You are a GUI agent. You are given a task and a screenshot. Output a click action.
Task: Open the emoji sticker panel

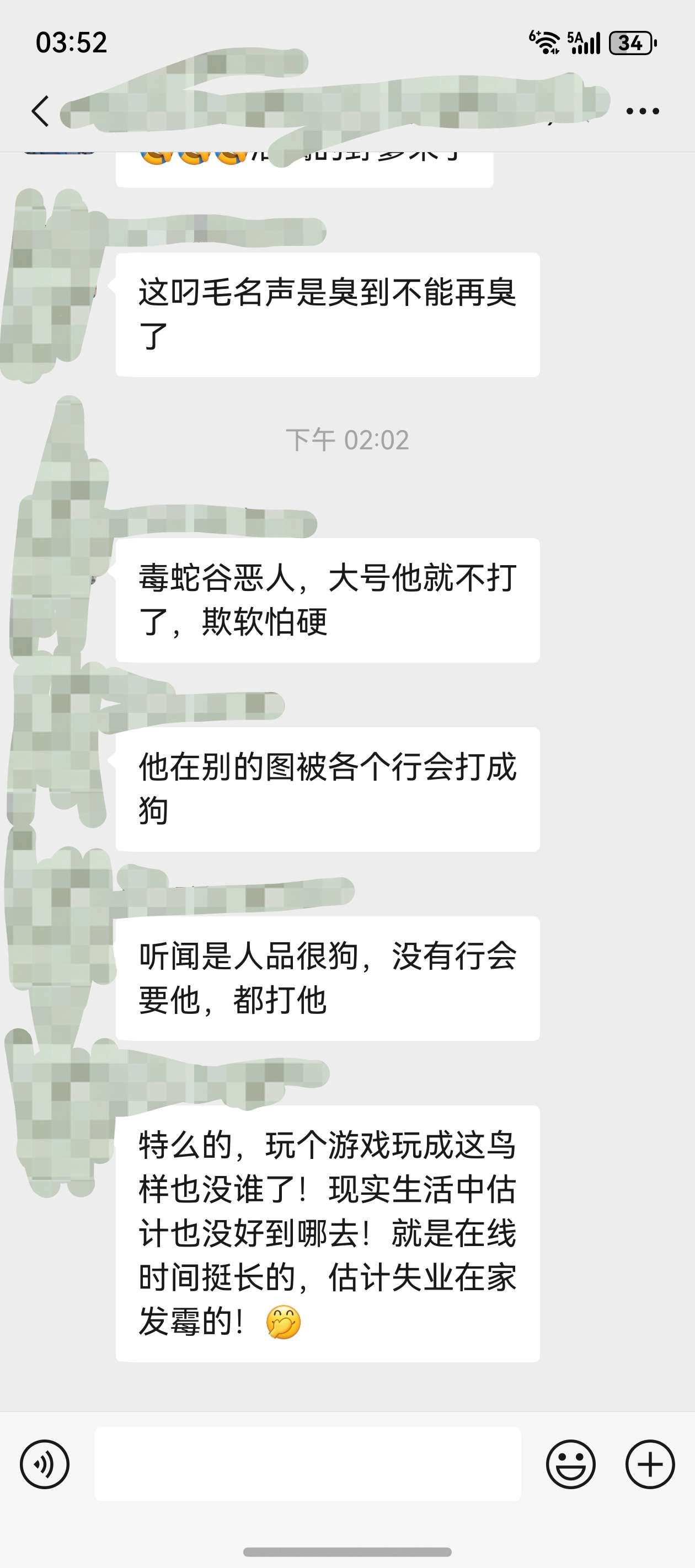pos(570,1464)
